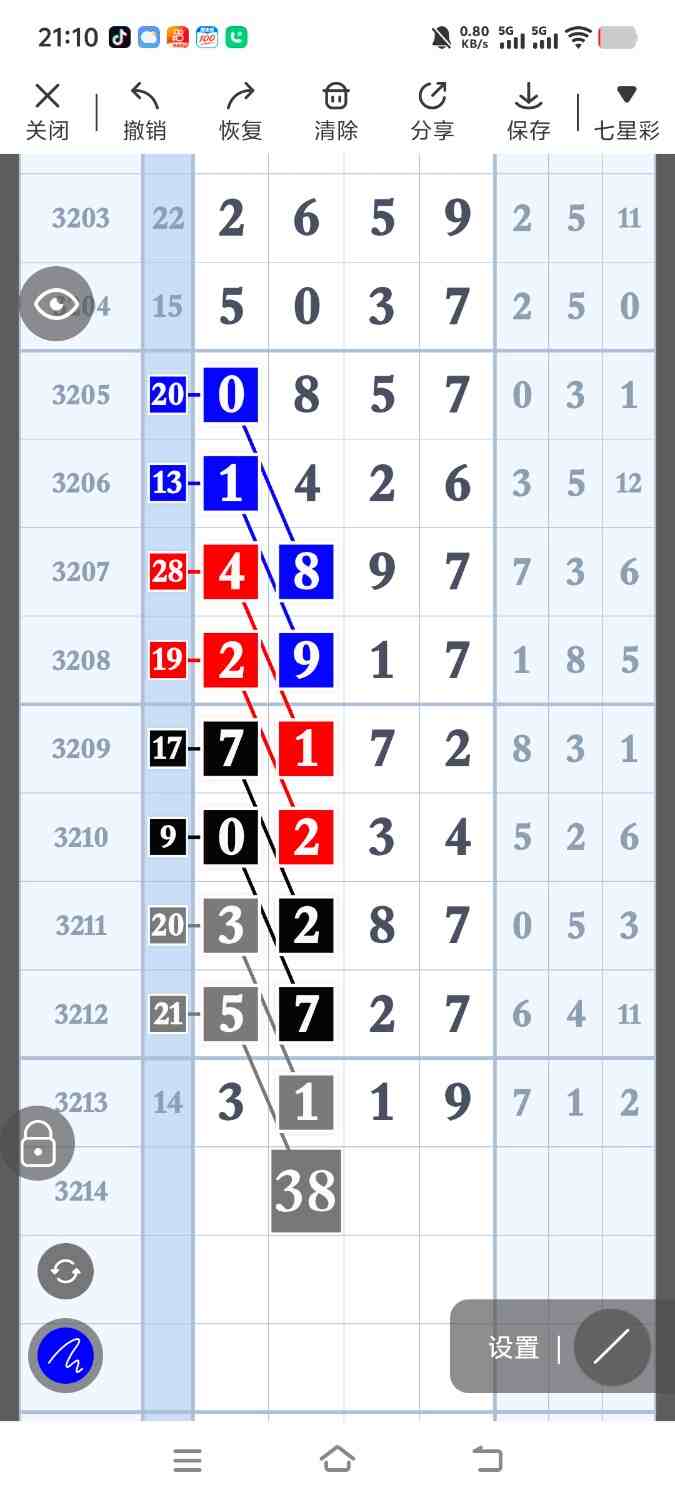
Task: Open 设置 settings
Action: (x=514, y=1348)
